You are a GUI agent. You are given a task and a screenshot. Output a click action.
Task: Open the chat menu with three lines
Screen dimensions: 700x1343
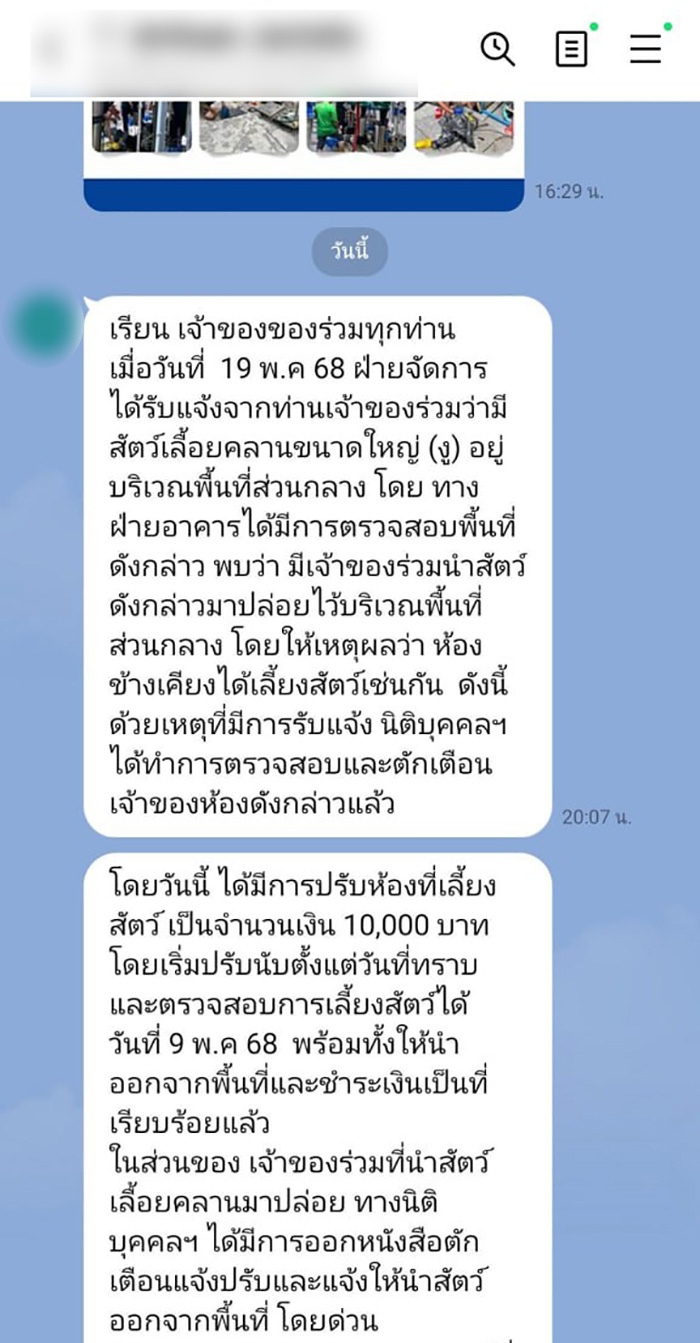[645, 48]
